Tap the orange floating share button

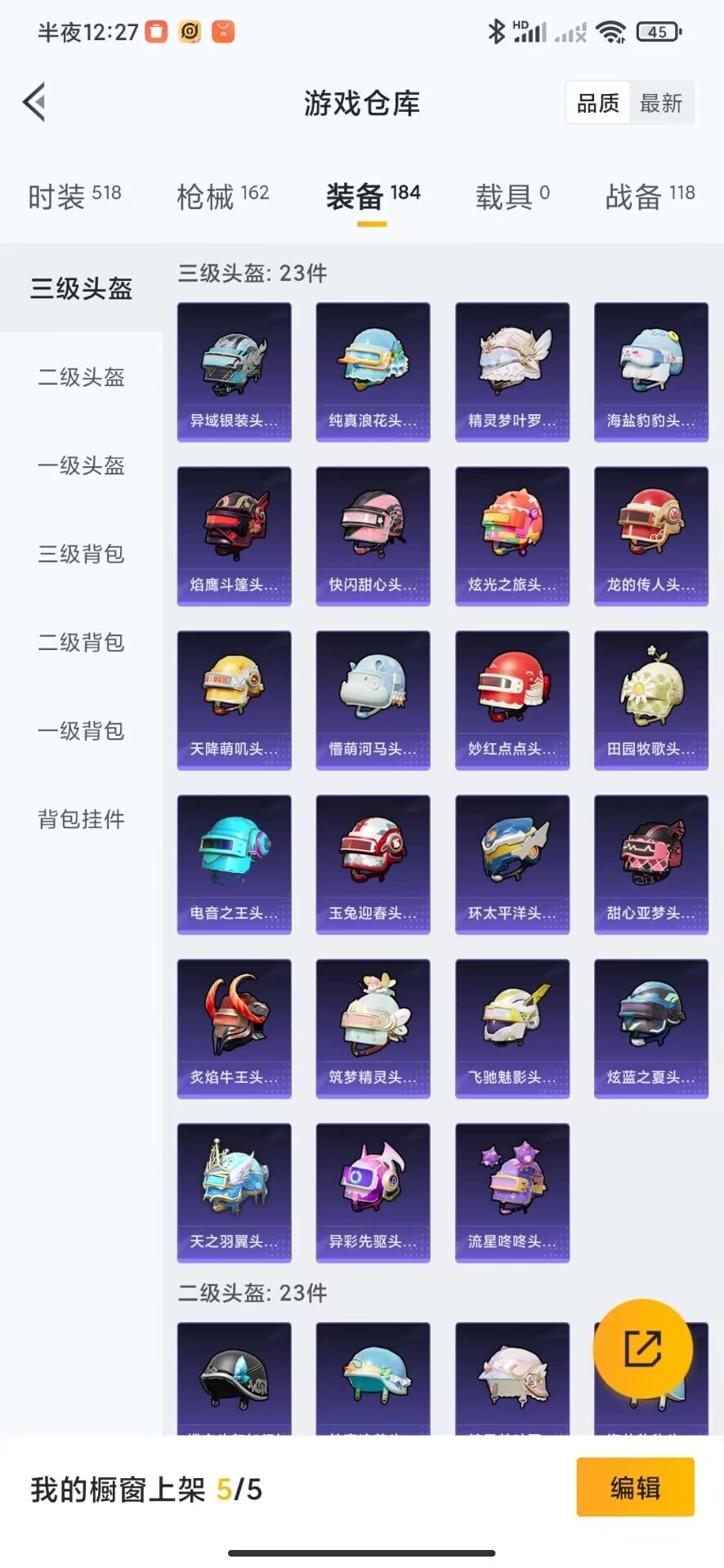coord(643,1349)
